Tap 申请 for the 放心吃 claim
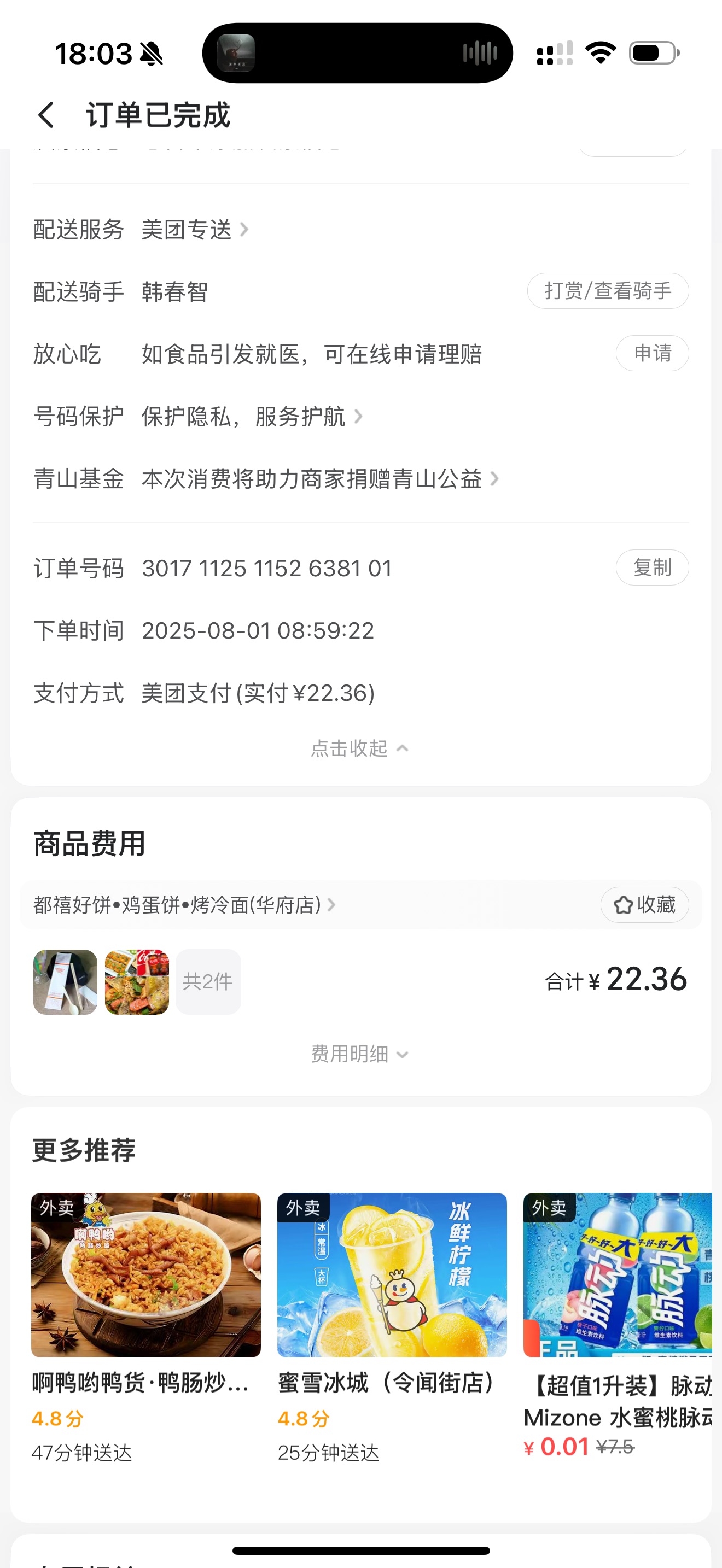Viewport: 722px width, 1568px height. pos(652,354)
